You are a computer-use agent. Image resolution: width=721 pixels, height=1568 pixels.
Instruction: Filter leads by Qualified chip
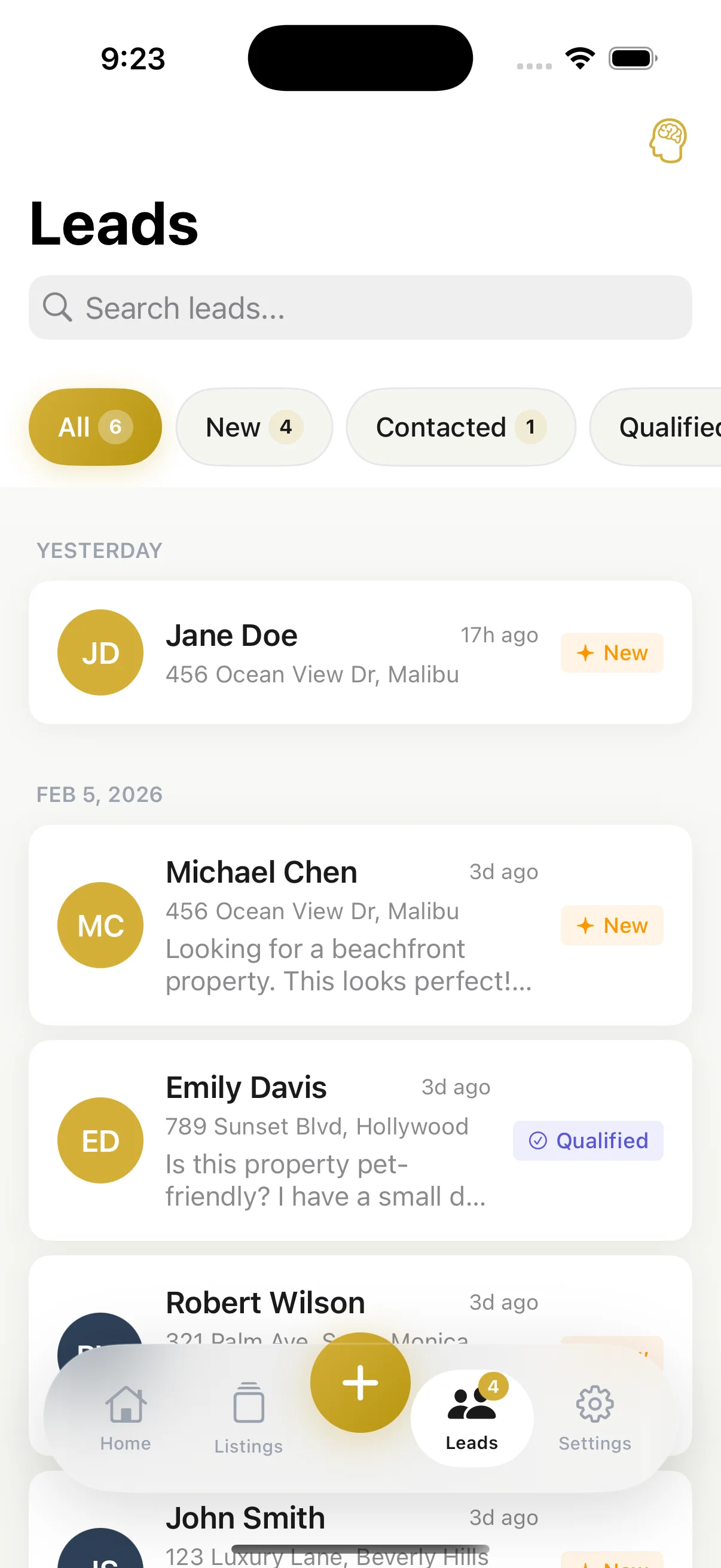[663, 428]
